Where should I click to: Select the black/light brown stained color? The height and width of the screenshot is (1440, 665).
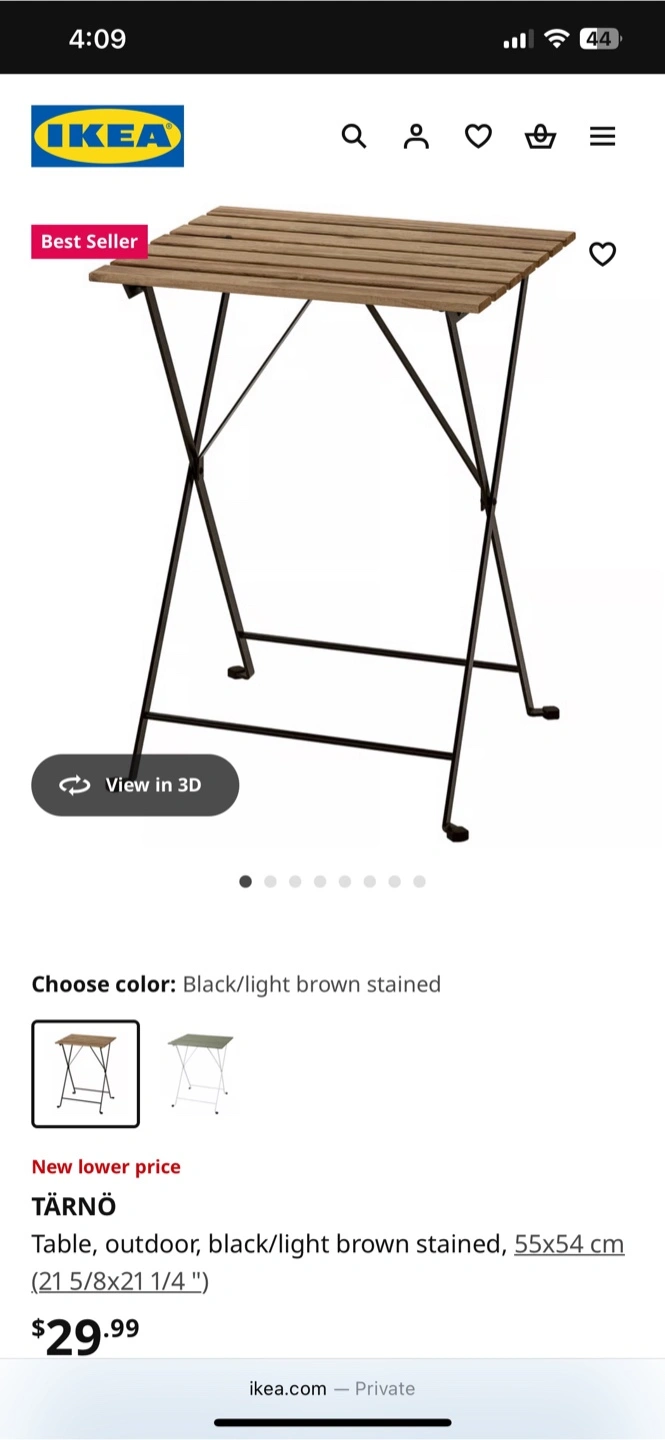pyautogui.click(x=86, y=1074)
